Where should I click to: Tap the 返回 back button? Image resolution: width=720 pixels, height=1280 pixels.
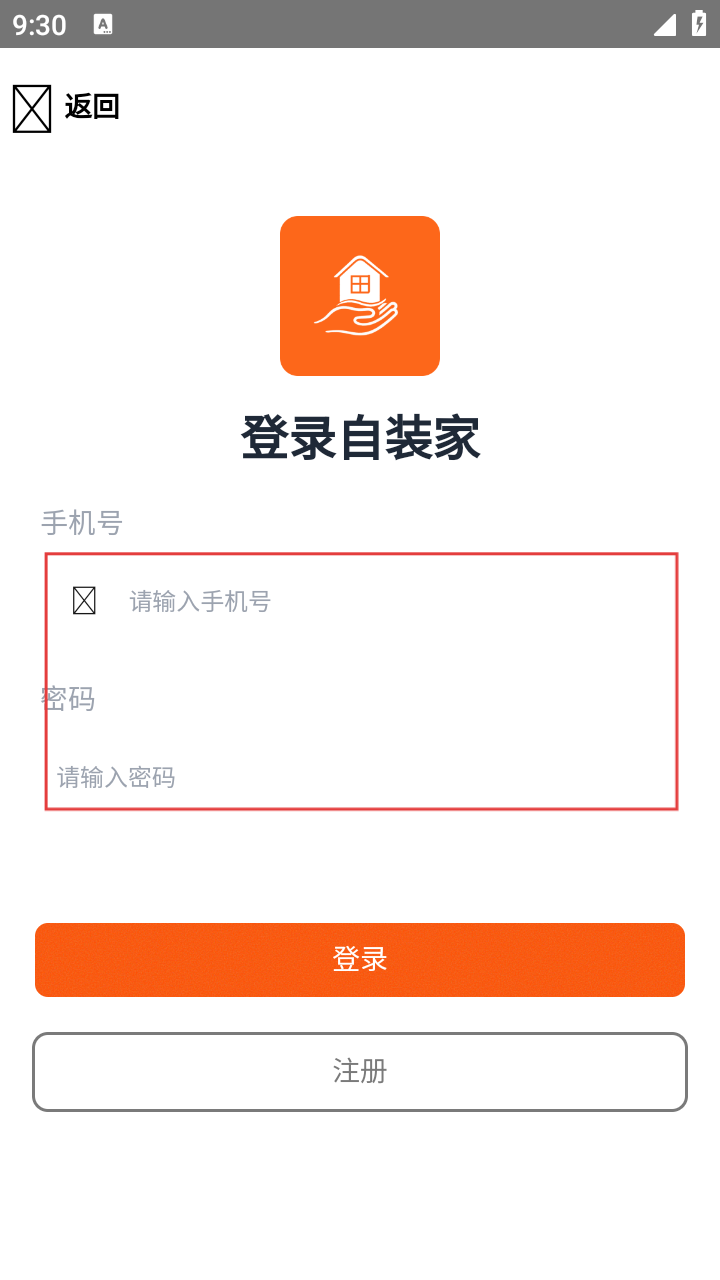[68, 107]
